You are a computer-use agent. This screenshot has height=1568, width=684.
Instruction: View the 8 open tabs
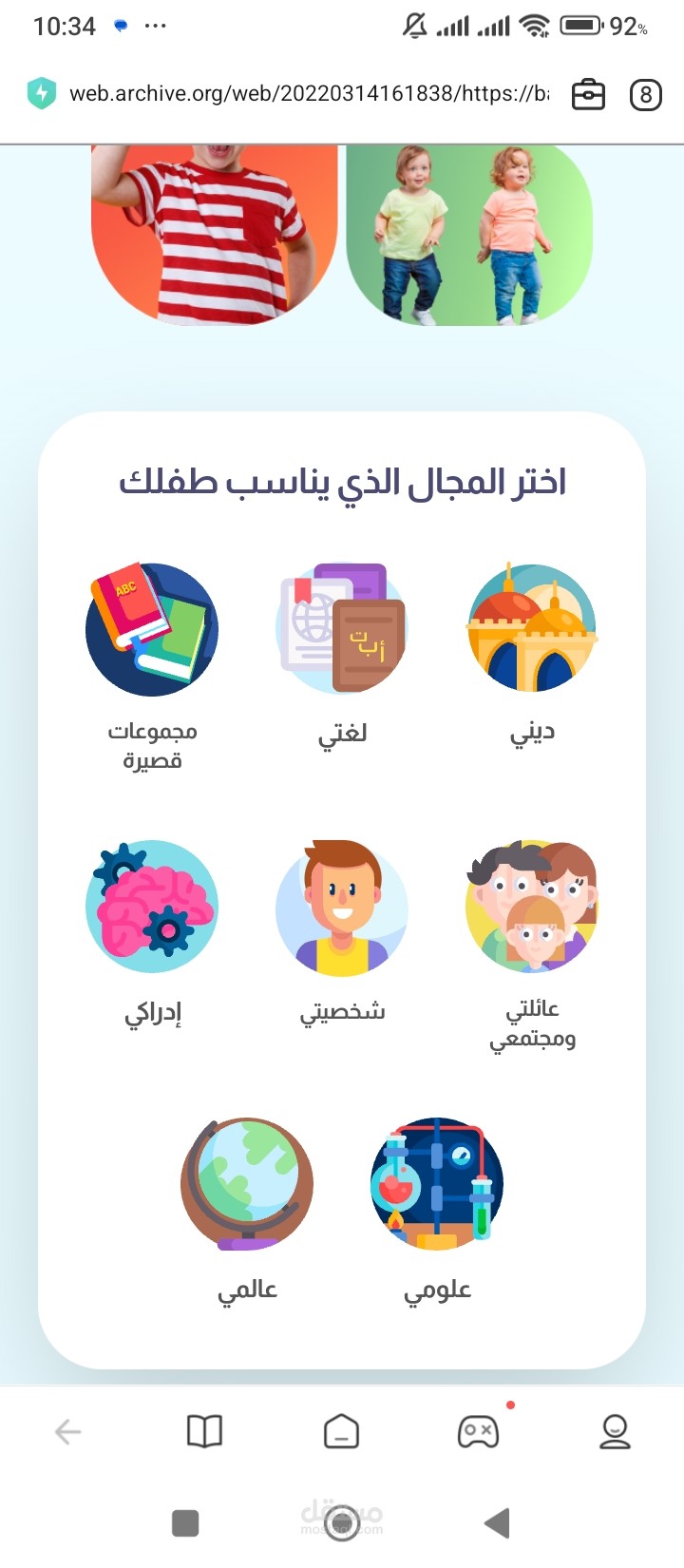coord(645,94)
